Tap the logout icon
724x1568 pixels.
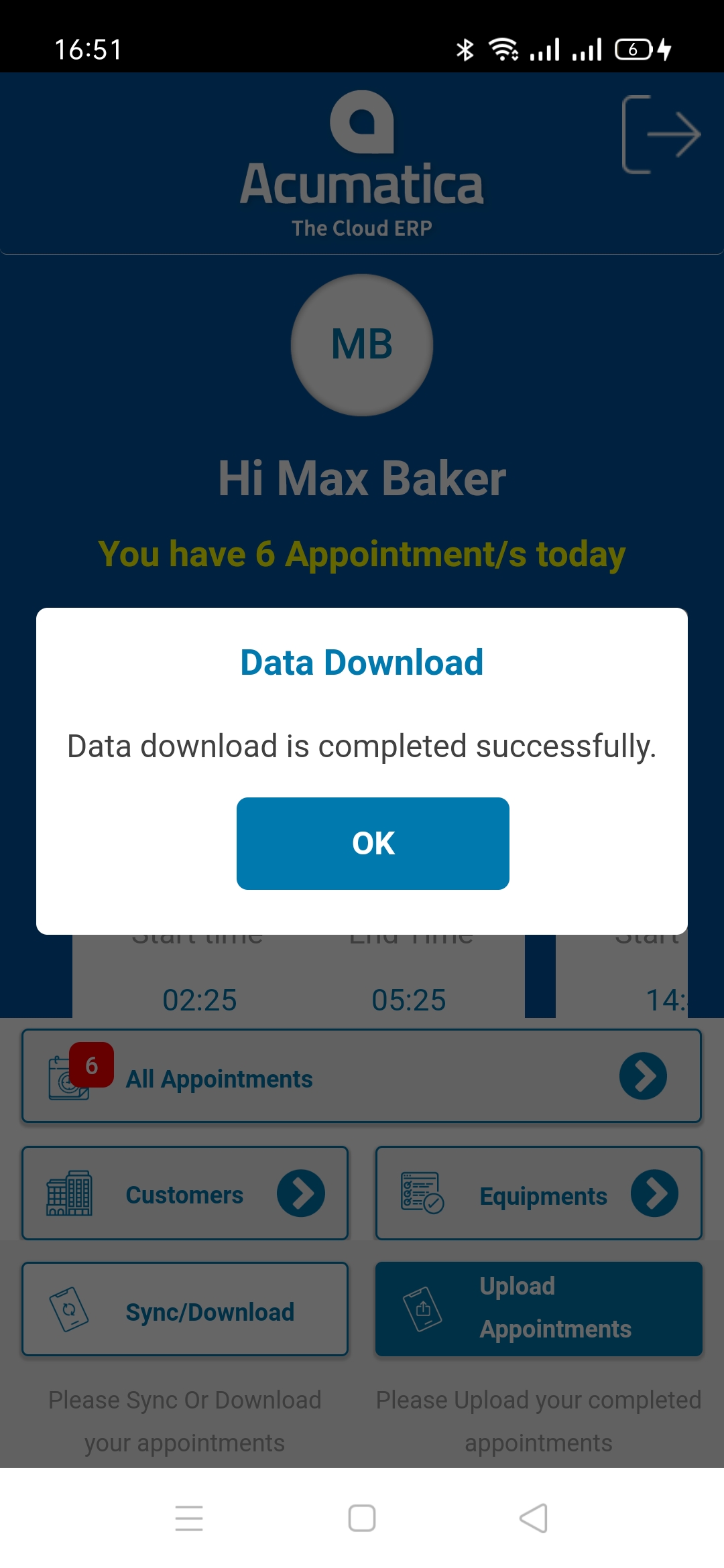coord(660,135)
